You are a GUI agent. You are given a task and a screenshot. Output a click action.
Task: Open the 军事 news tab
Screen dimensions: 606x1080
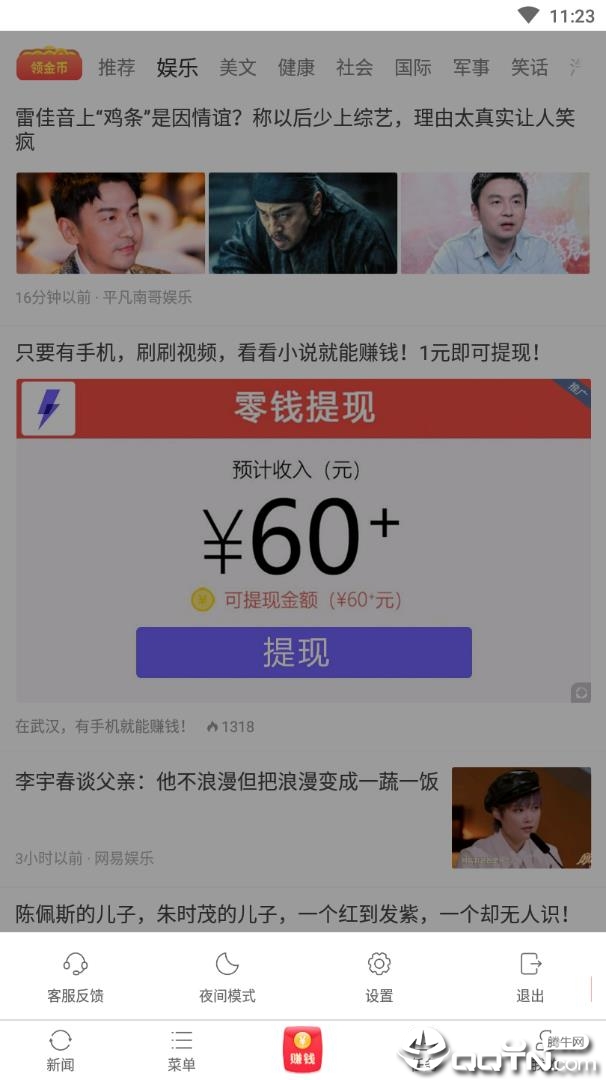click(x=471, y=68)
